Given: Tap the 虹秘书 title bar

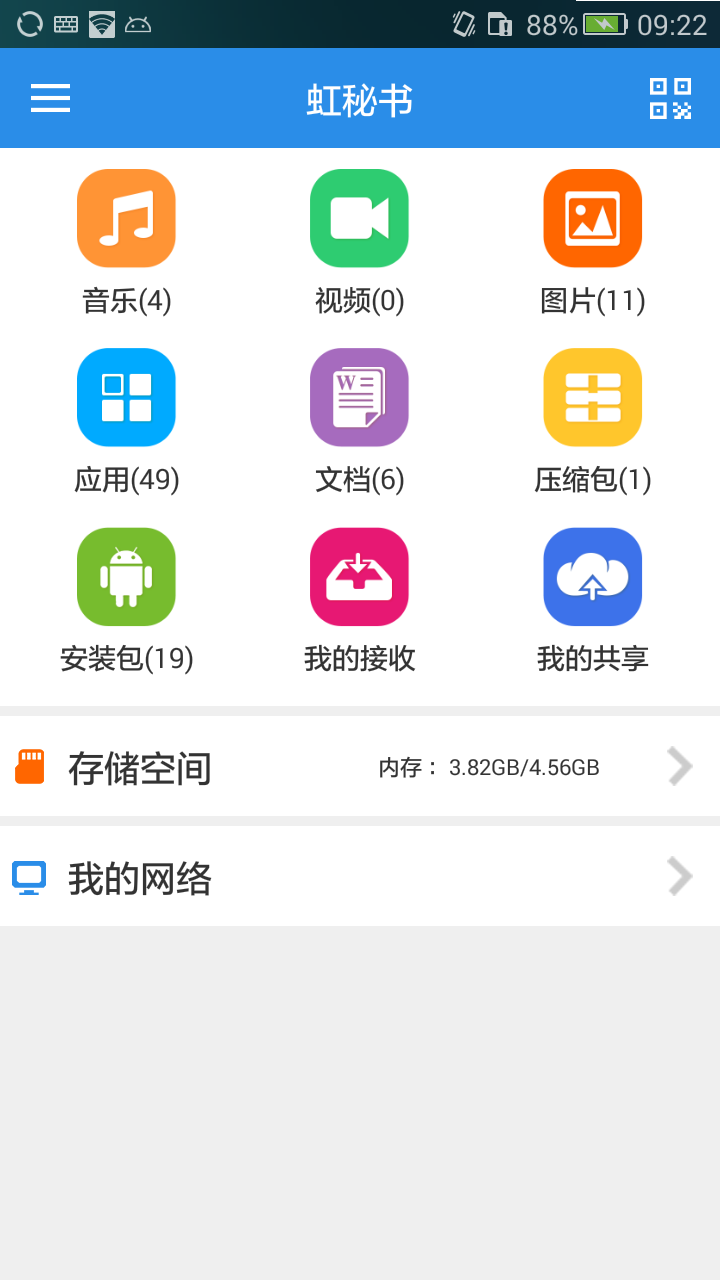Looking at the screenshot, I should (360, 98).
